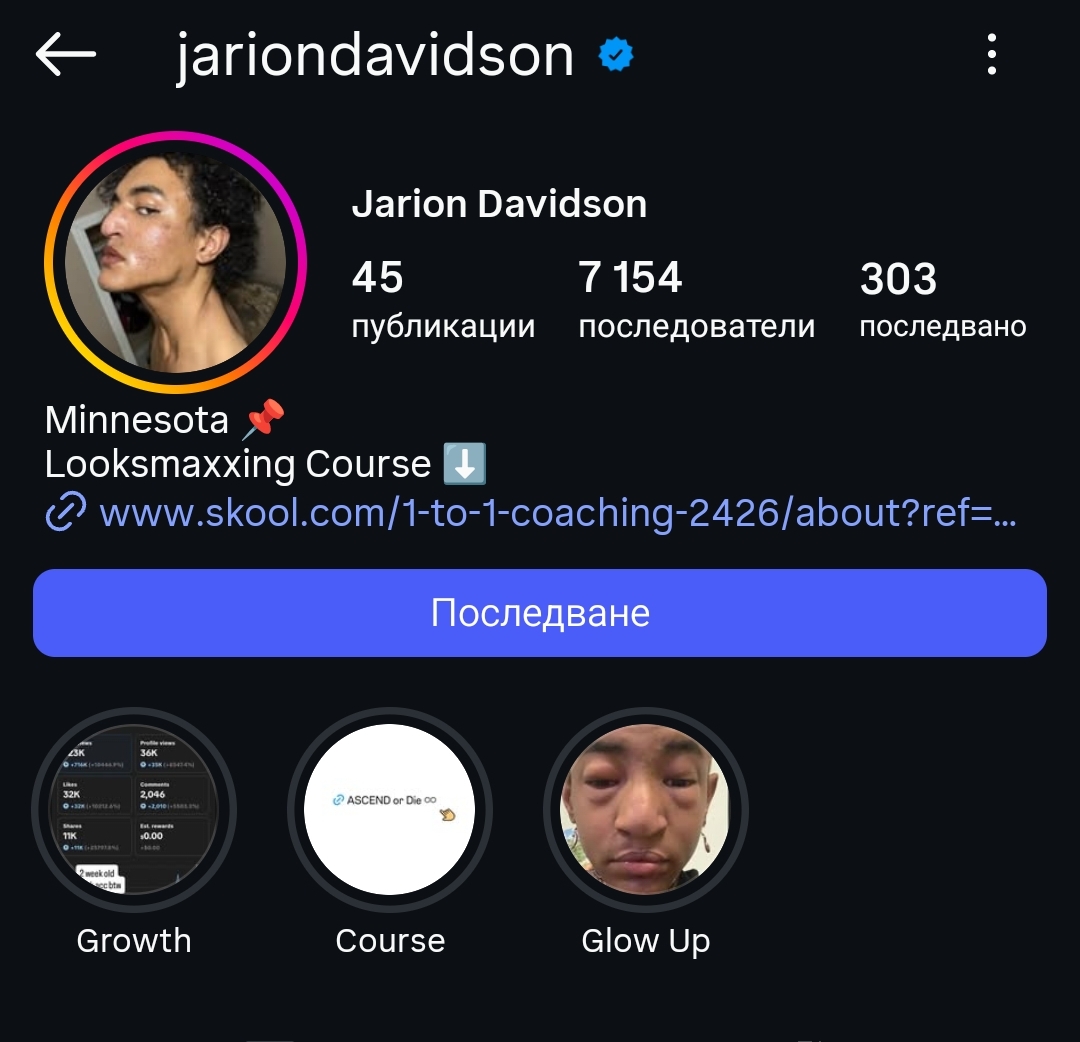The image size is (1080, 1042).
Task: Open the skool.com coaching link
Action: tap(556, 513)
